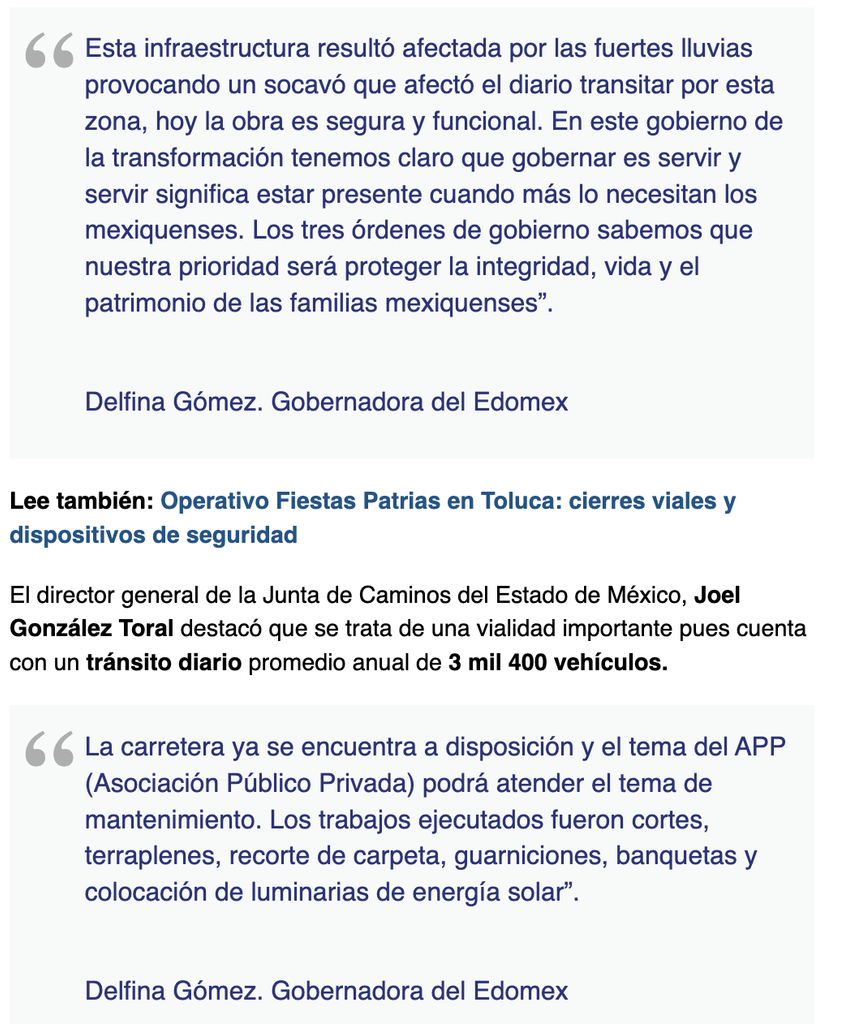Open the Operativo Fiestas Patrias en Toluca link

[448, 501]
